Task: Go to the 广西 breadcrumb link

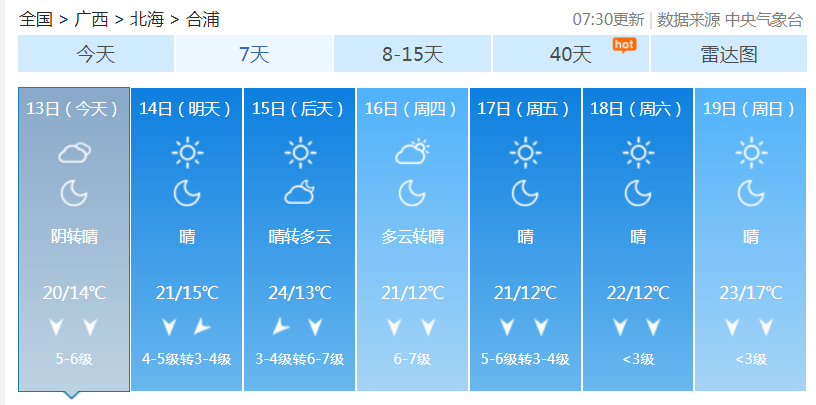Action: [x=92, y=19]
